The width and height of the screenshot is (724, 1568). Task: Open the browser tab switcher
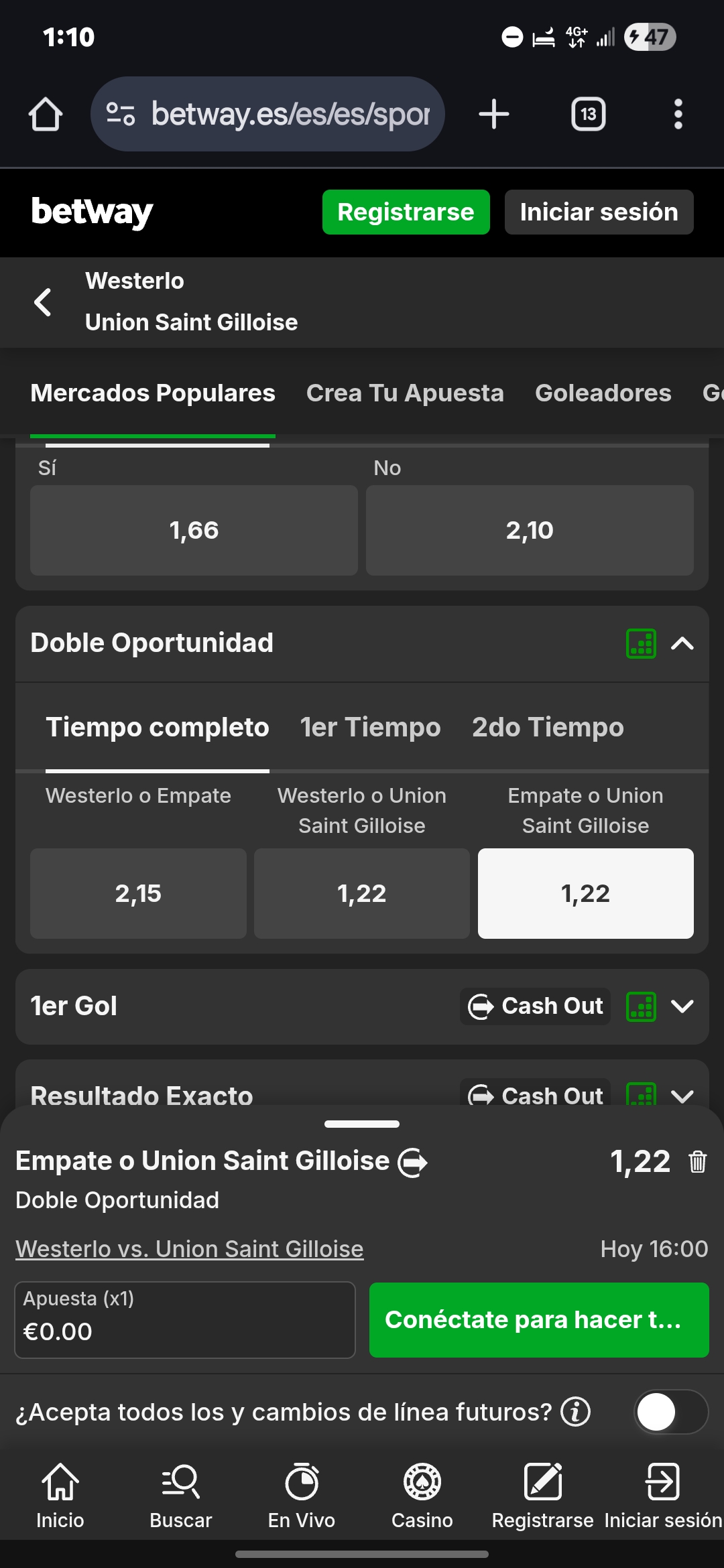(x=588, y=114)
